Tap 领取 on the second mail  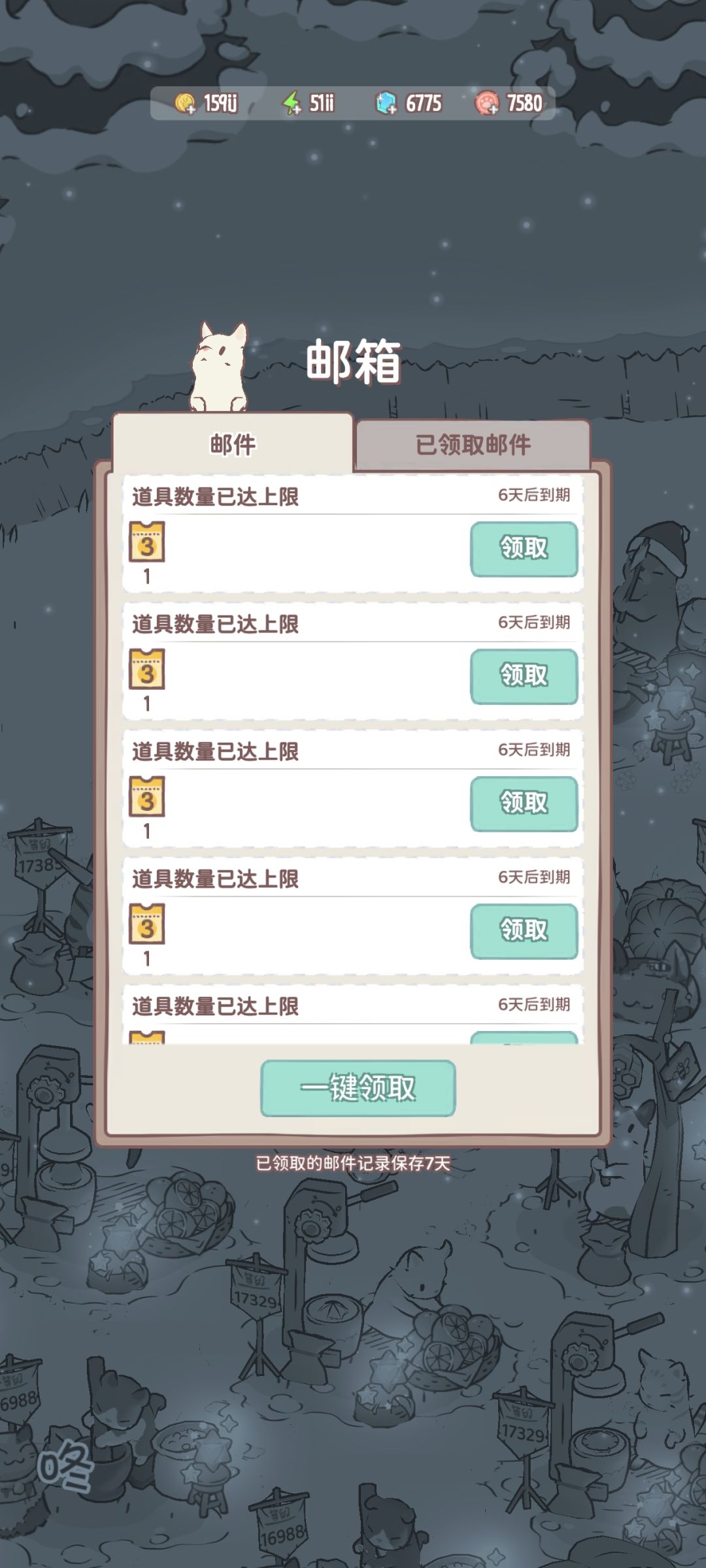[524, 675]
